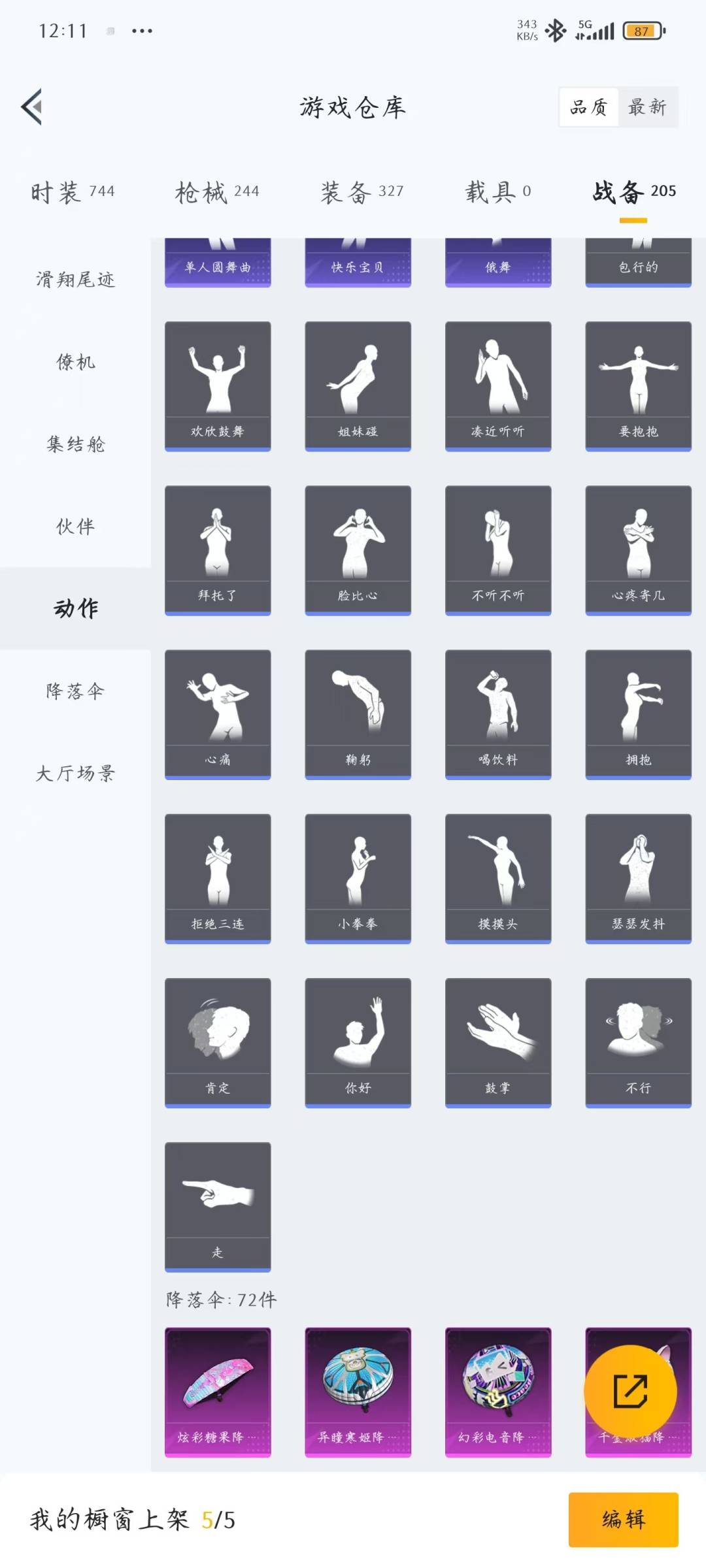Choose the 摸摸头 head-pat emote
The width and height of the screenshot is (706, 1568).
(x=498, y=875)
